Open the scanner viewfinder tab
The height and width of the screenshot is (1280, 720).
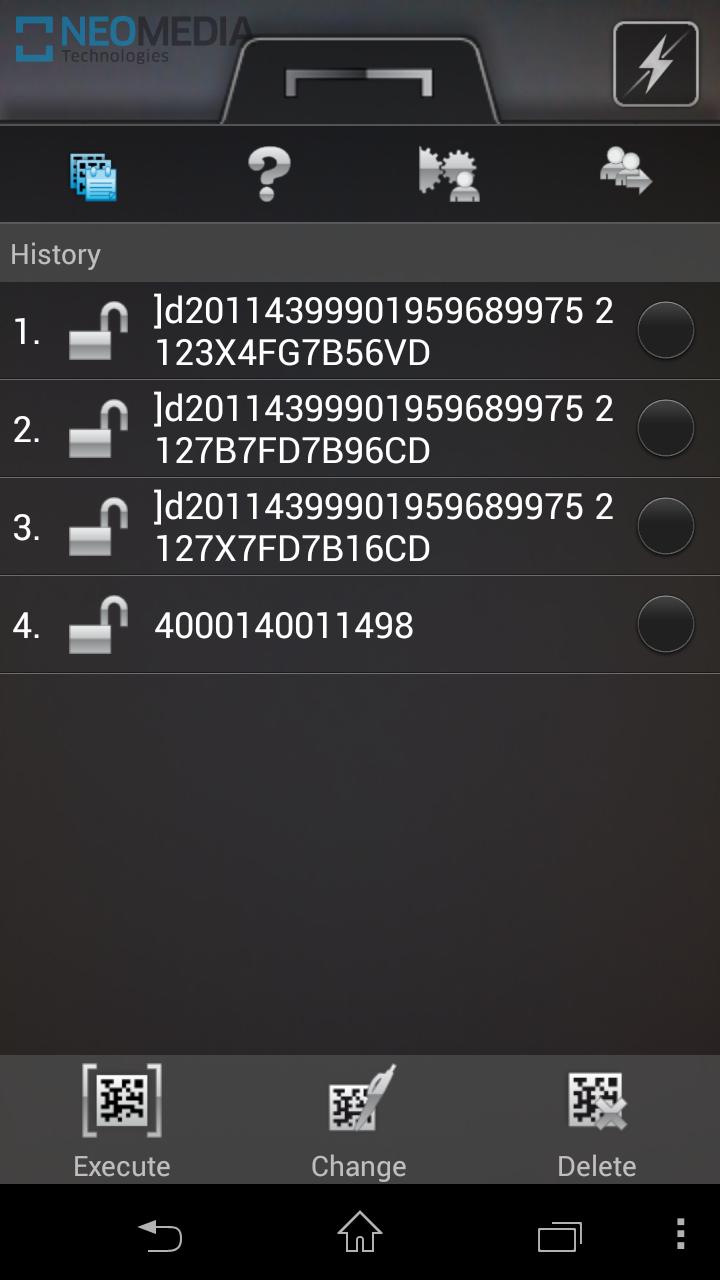[x=359, y=82]
